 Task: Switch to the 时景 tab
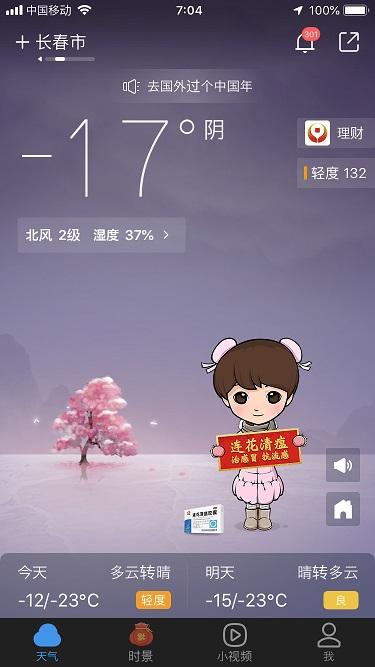[x=141, y=642]
